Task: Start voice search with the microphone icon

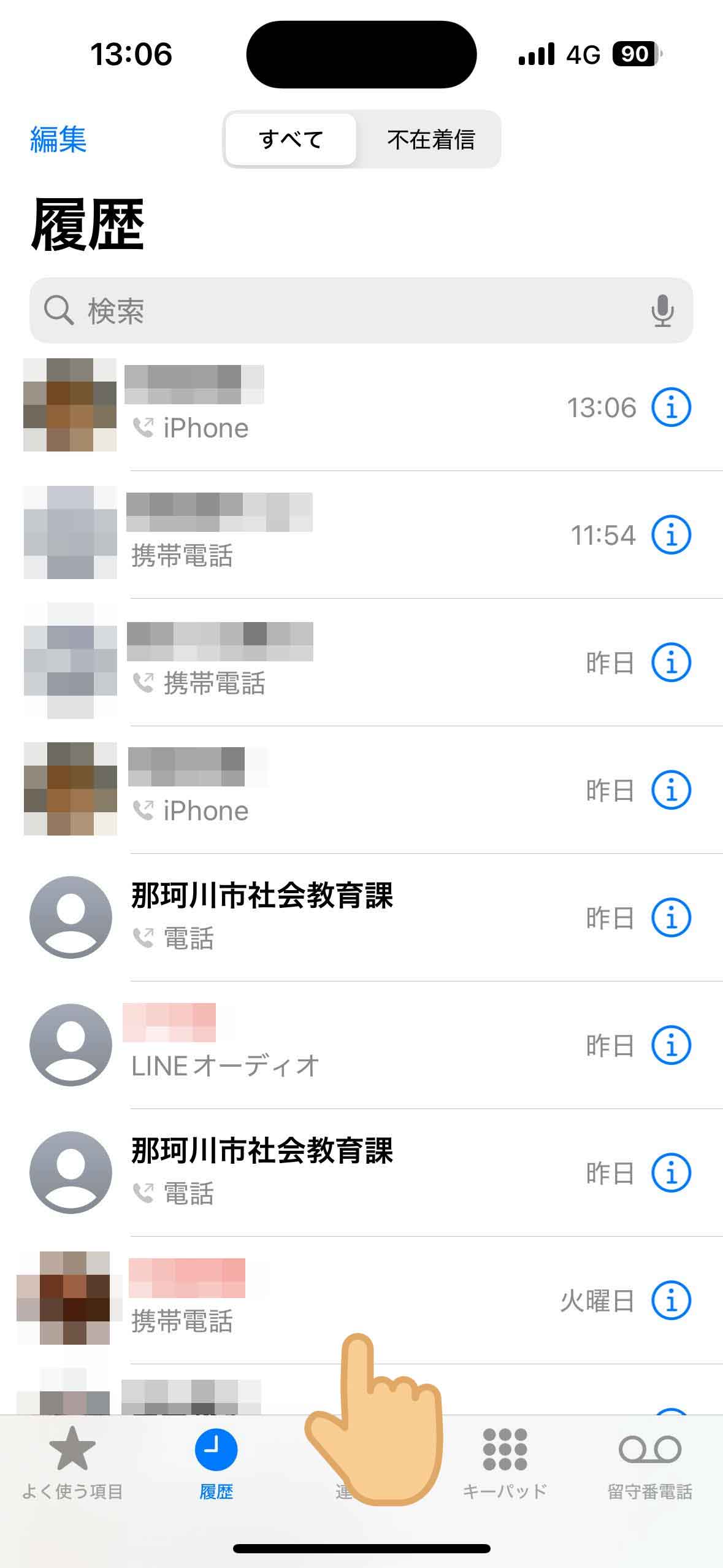Action: pos(662,310)
